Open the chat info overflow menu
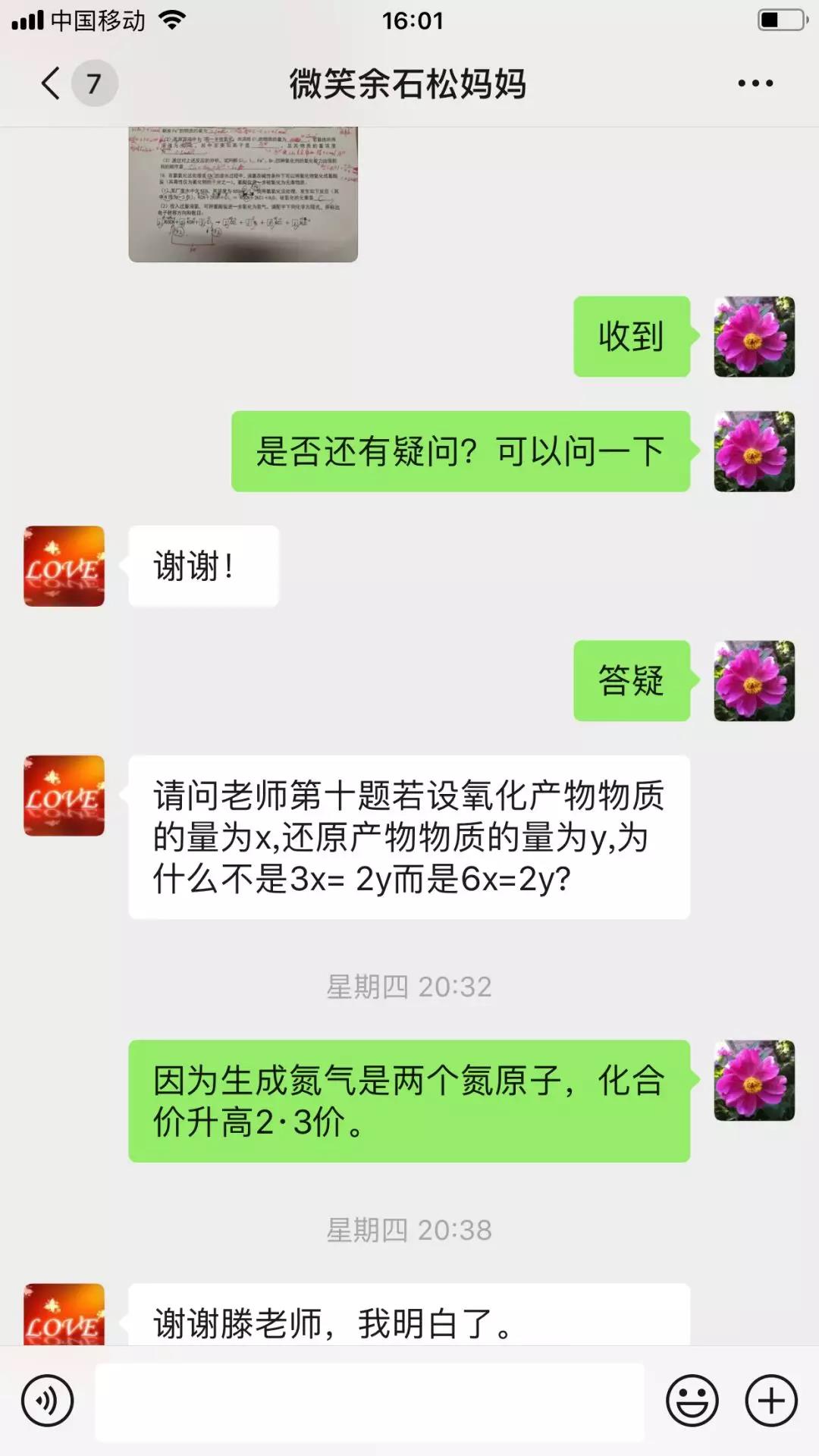 coord(755,83)
